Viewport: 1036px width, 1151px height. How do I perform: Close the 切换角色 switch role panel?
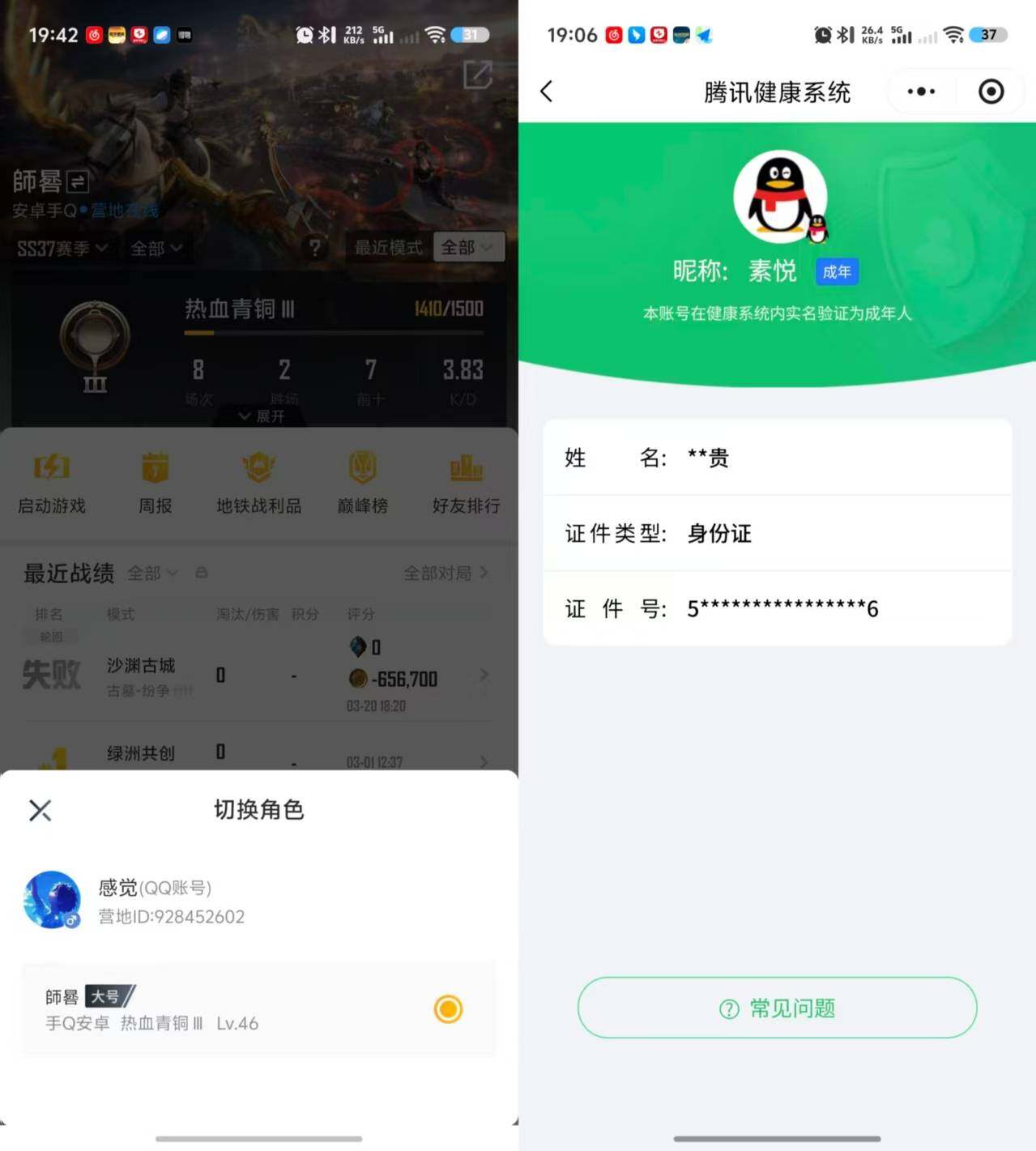coord(40,810)
